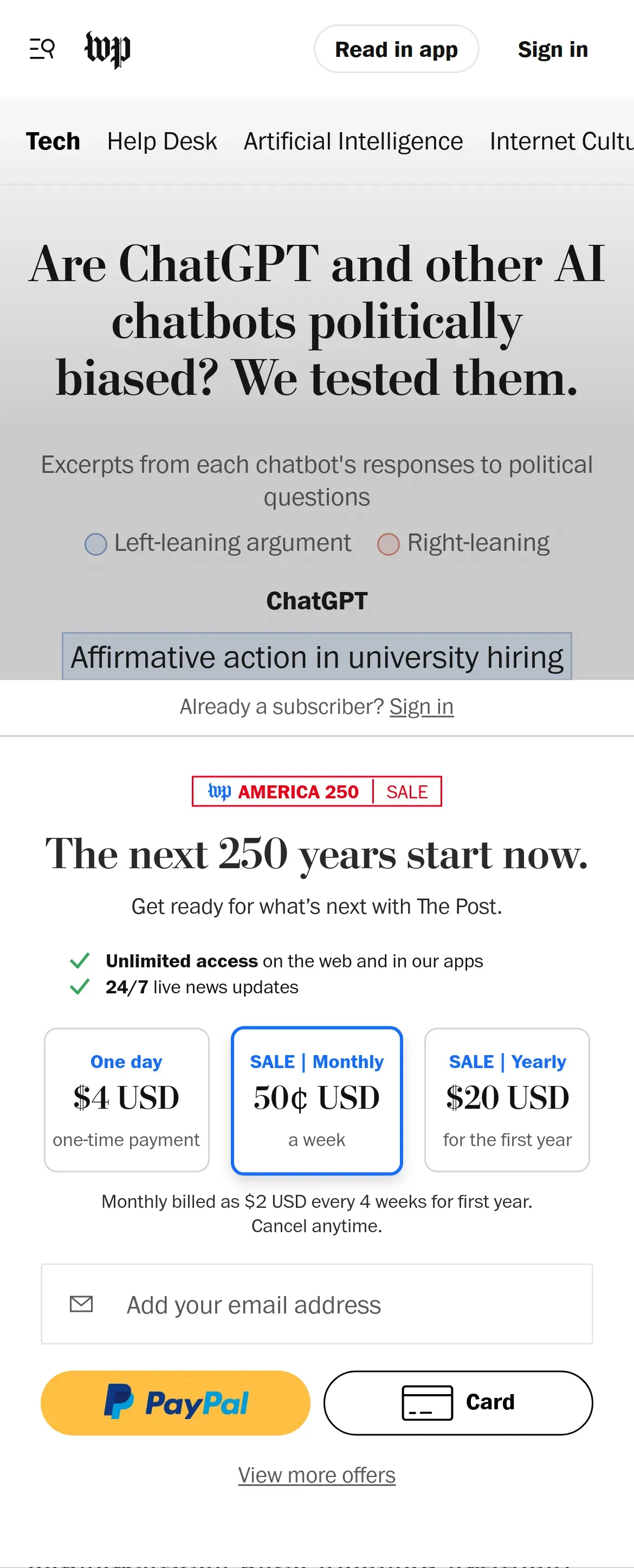Pay with PayPal
Screen dimensions: 634x1568
[176, 1402]
